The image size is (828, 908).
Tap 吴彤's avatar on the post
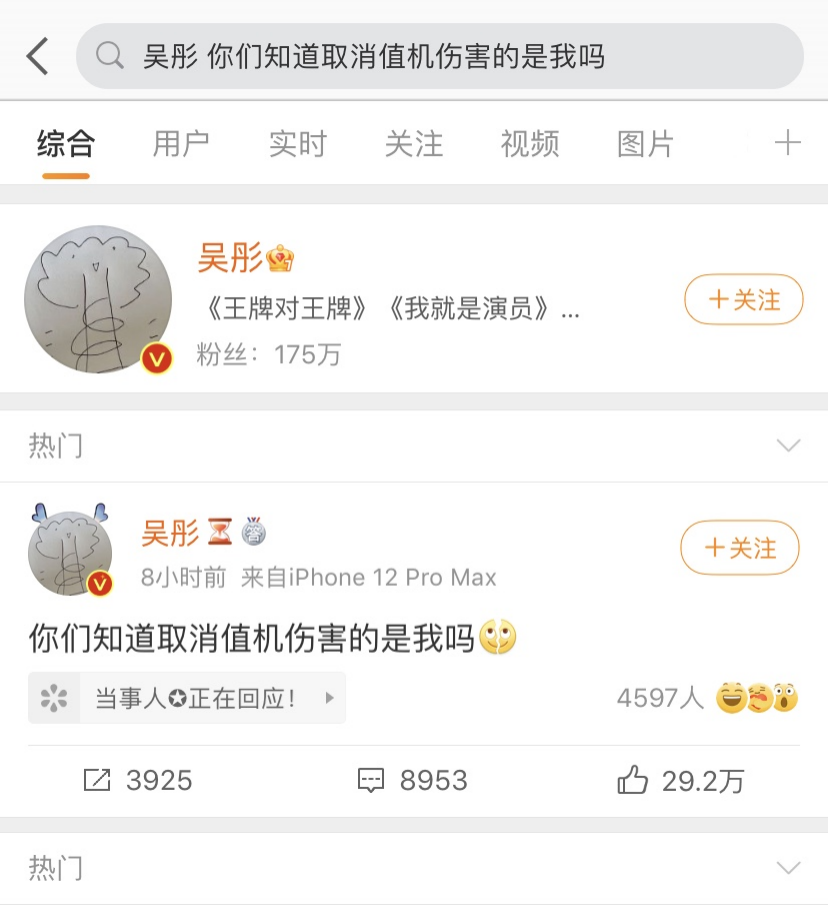(70, 552)
